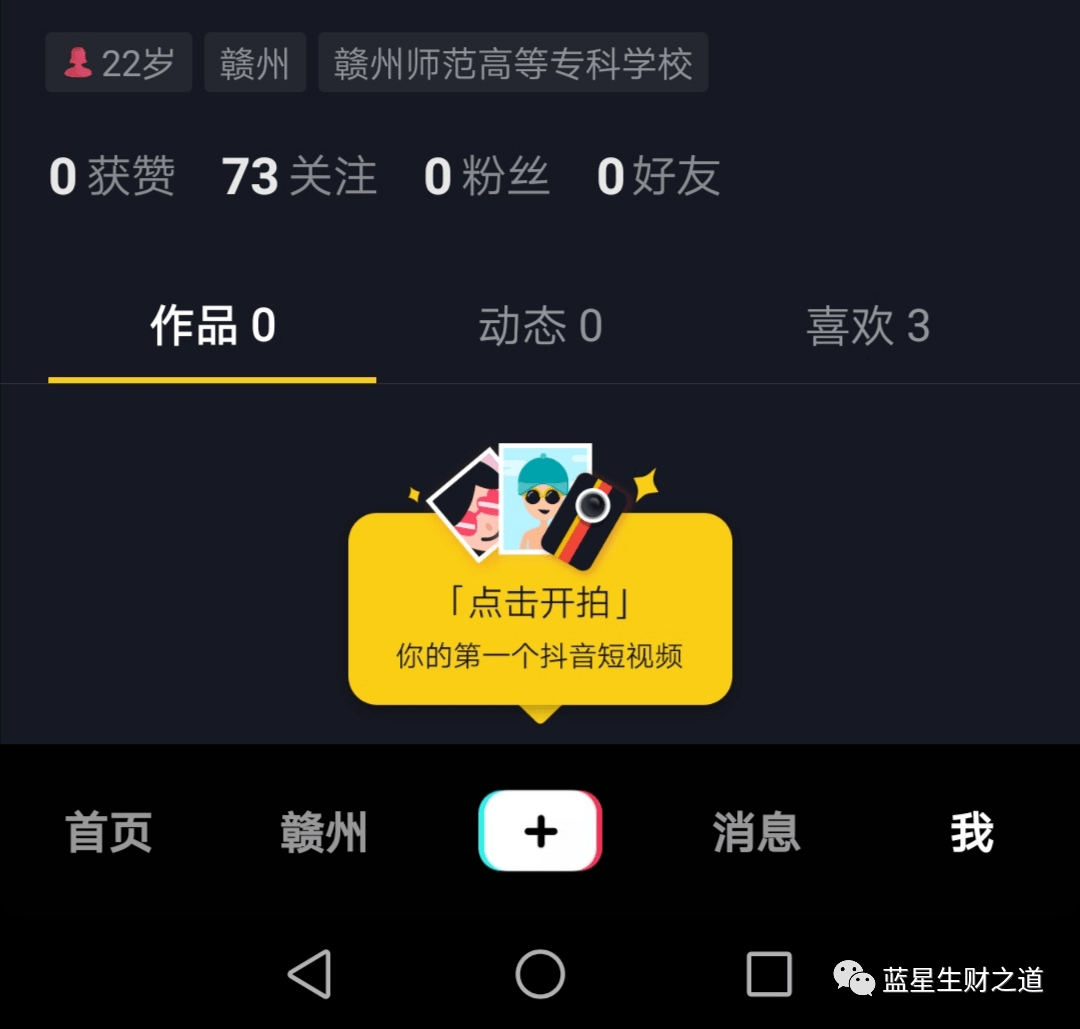View the 0 好友 friends list
1080x1029 pixels.
(658, 177)
